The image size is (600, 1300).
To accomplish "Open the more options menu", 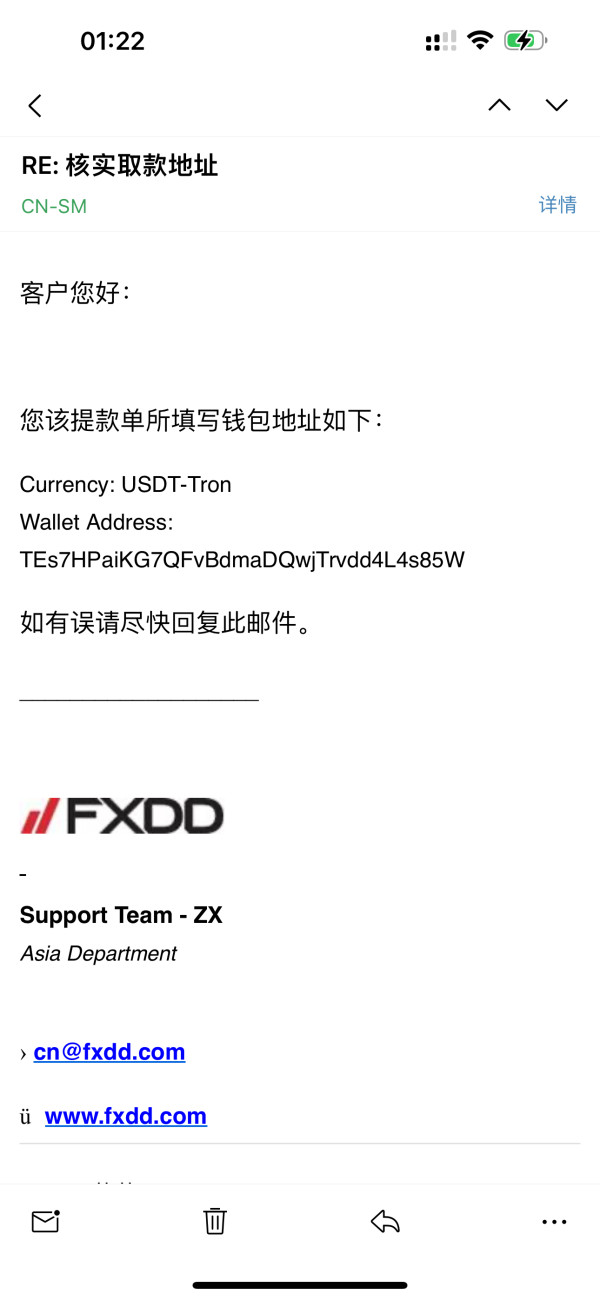I will (x=554, y=1222).
